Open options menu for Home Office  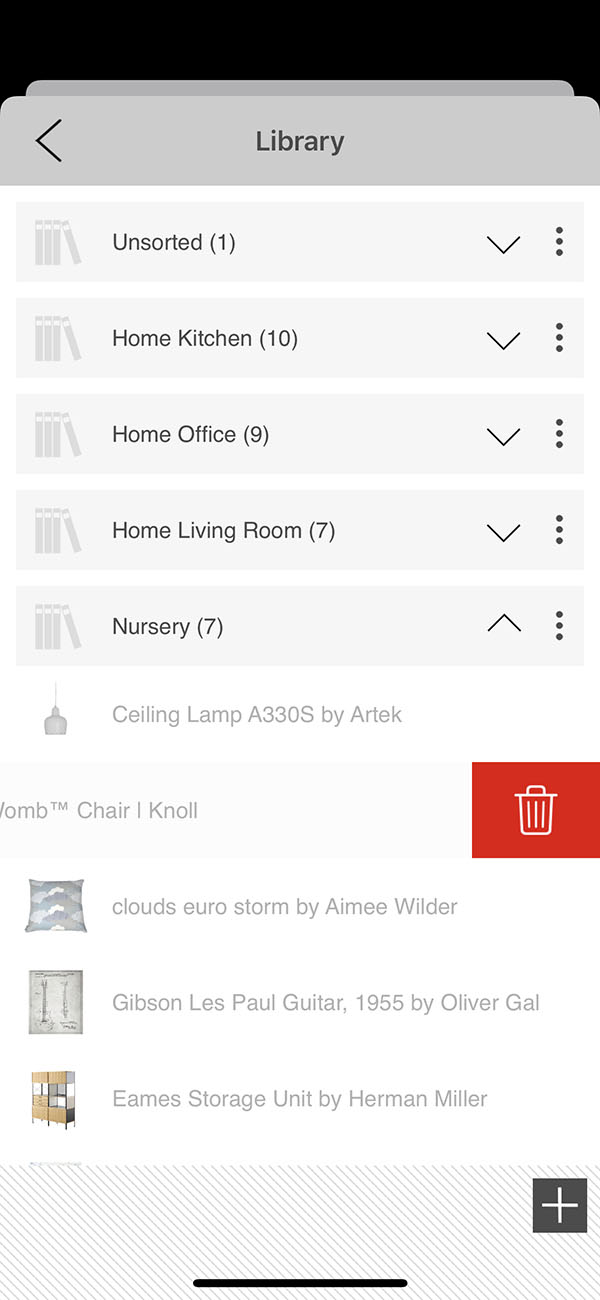click(559, 434)
